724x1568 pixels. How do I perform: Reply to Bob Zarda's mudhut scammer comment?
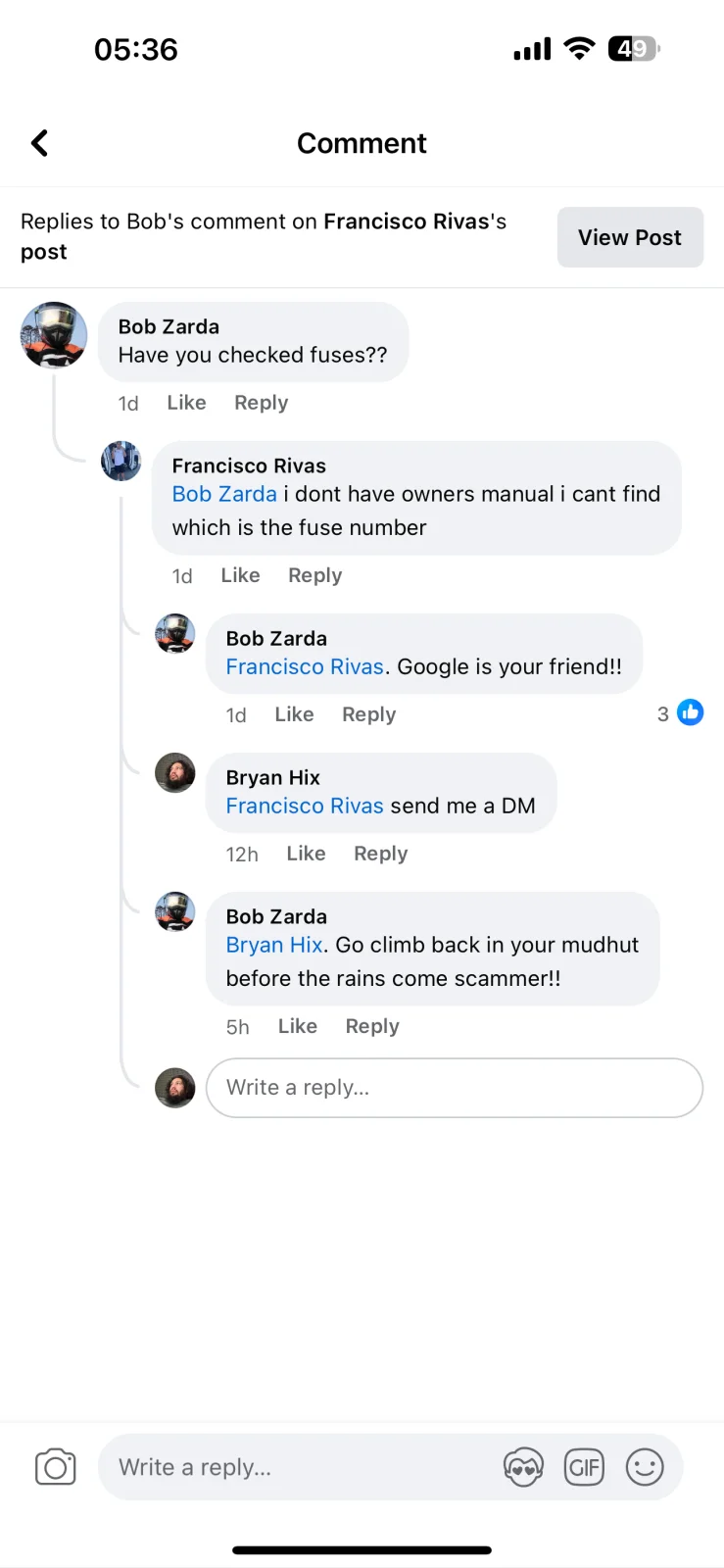point(372,1026)
